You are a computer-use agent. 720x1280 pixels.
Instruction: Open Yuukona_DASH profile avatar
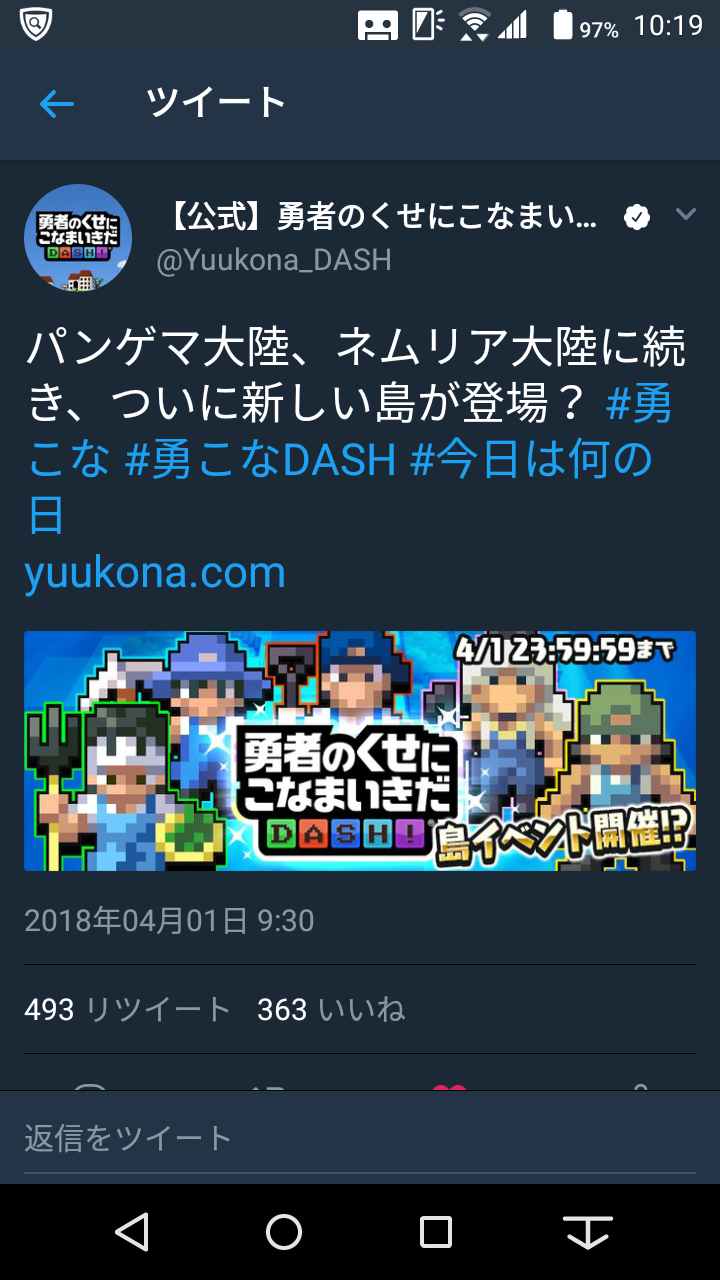[78, 238]
